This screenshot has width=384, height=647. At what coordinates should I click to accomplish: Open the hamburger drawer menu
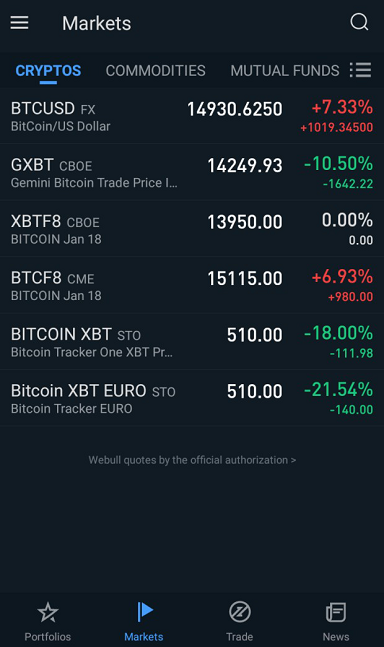[19, 23]
